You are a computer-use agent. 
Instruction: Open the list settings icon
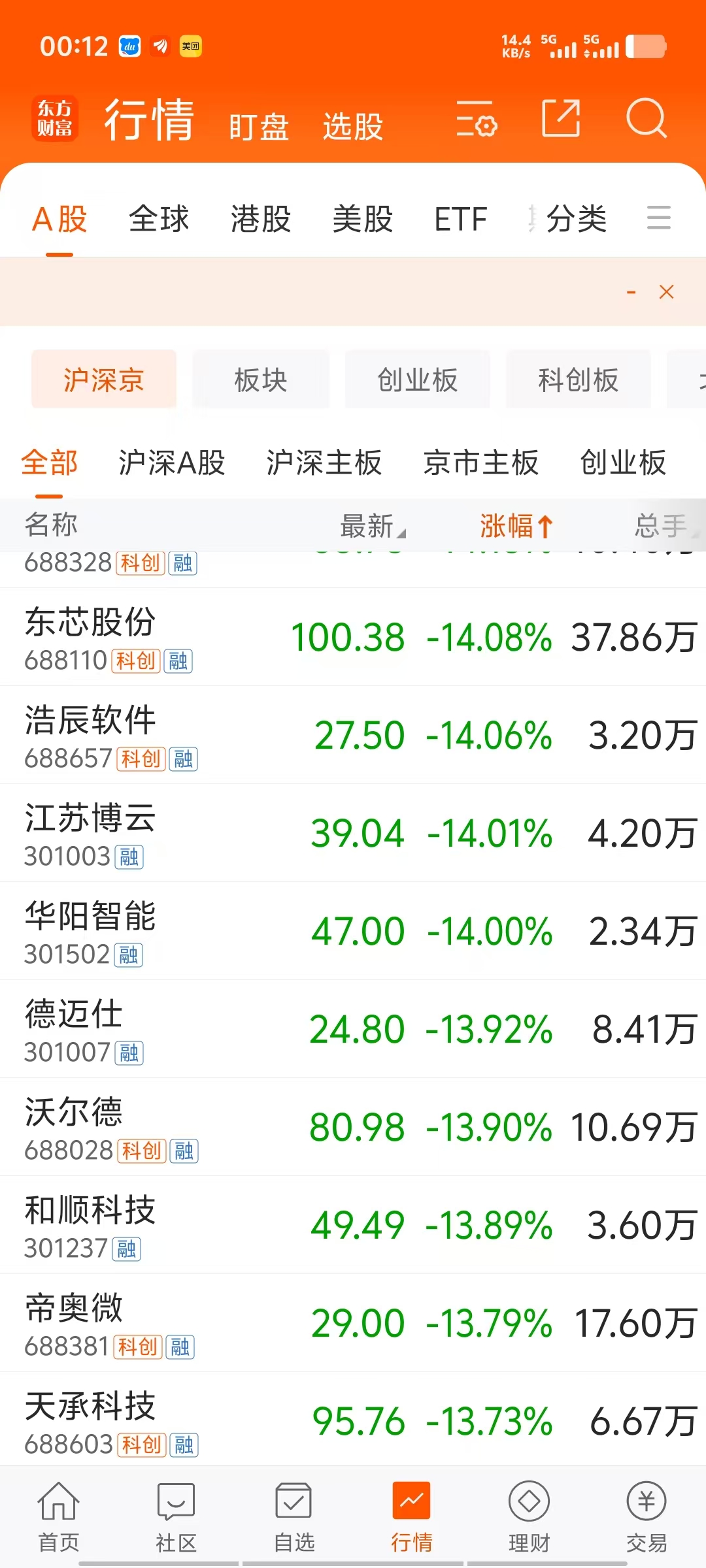(x=477, y=118)
